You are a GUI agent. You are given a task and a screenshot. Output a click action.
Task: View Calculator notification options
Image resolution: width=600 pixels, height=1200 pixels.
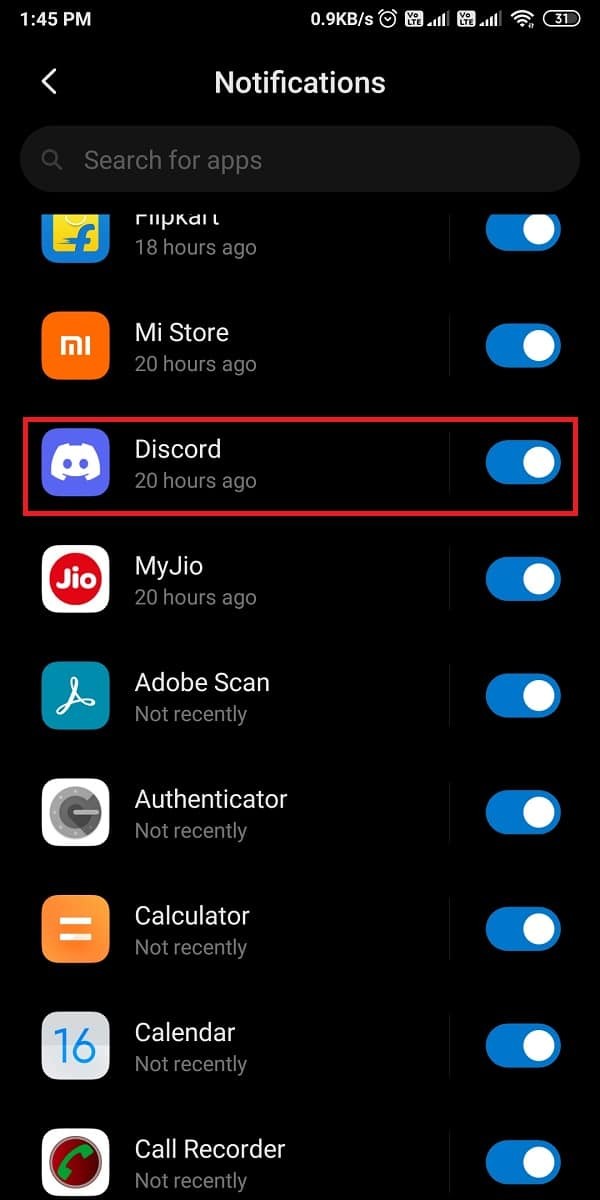coord(240,931)
